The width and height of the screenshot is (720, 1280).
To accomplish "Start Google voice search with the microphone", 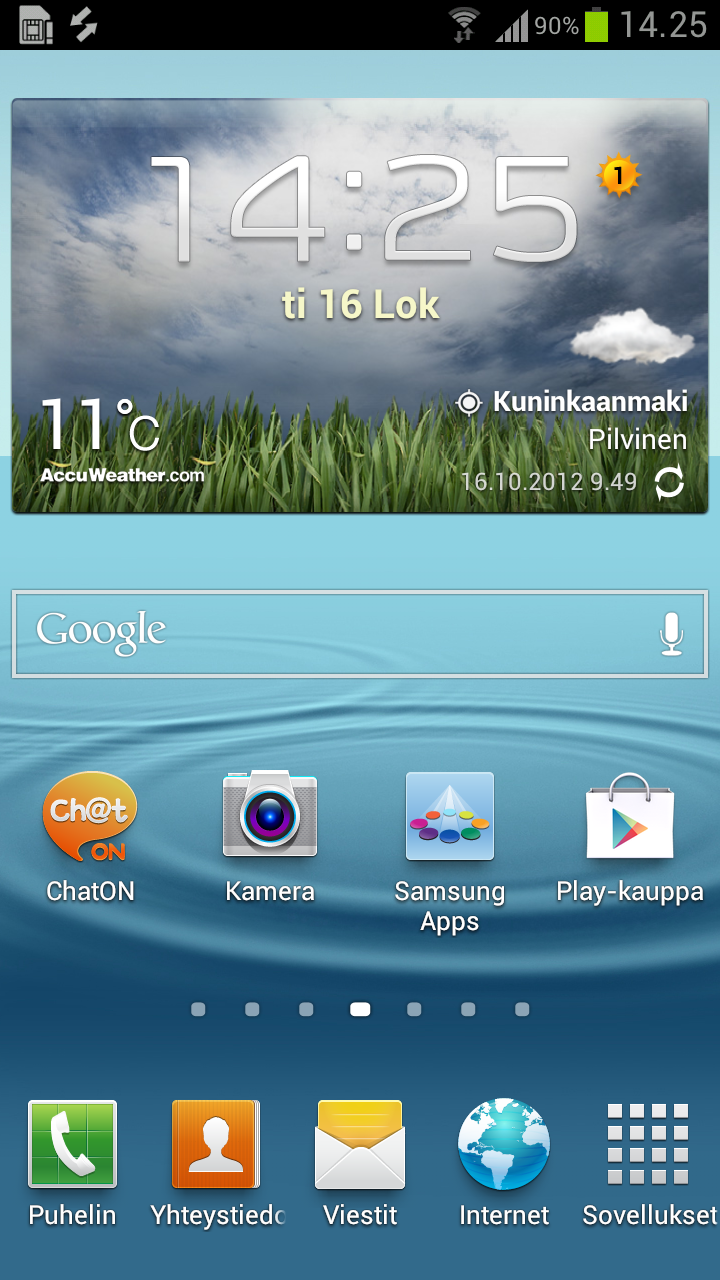I will pos(671,633).
